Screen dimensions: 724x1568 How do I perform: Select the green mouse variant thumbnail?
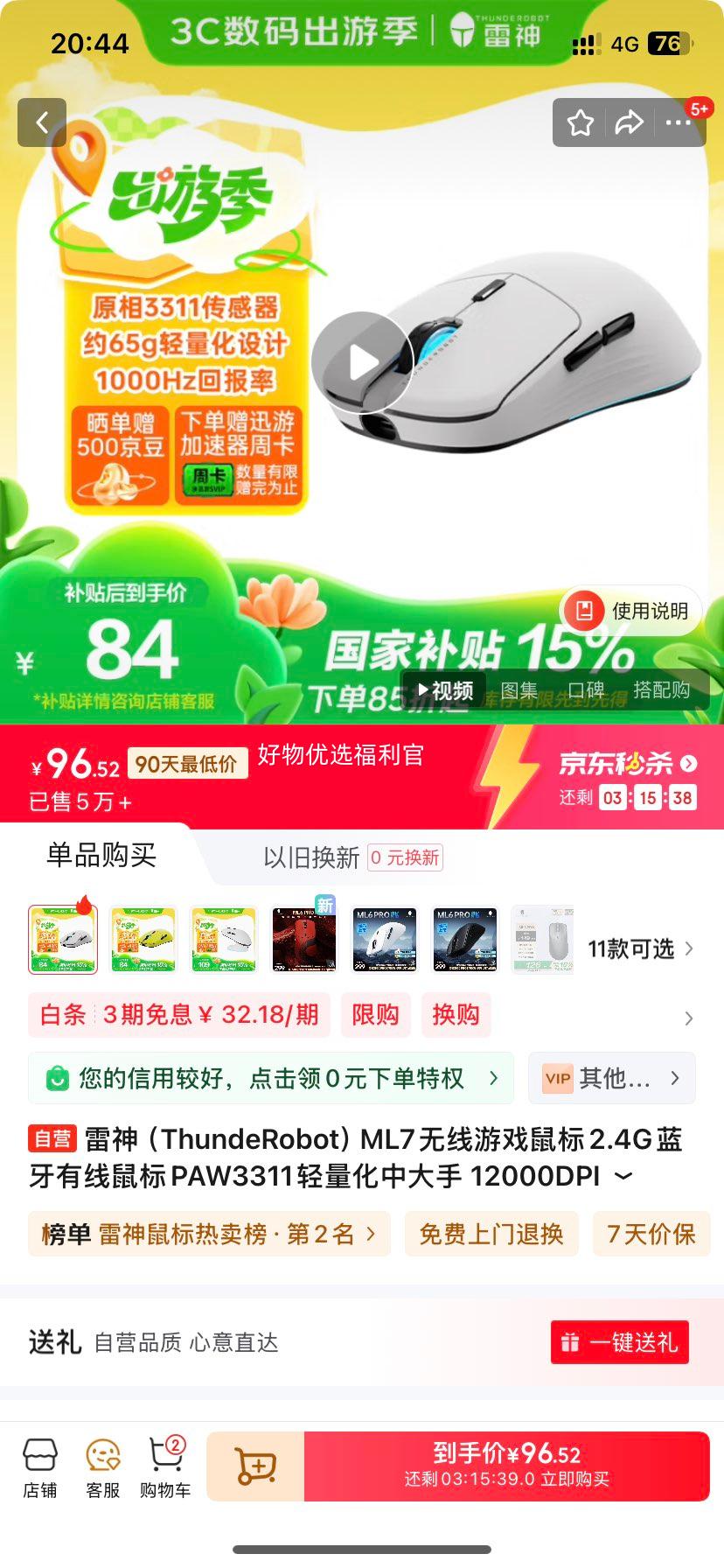click(142, 938)
